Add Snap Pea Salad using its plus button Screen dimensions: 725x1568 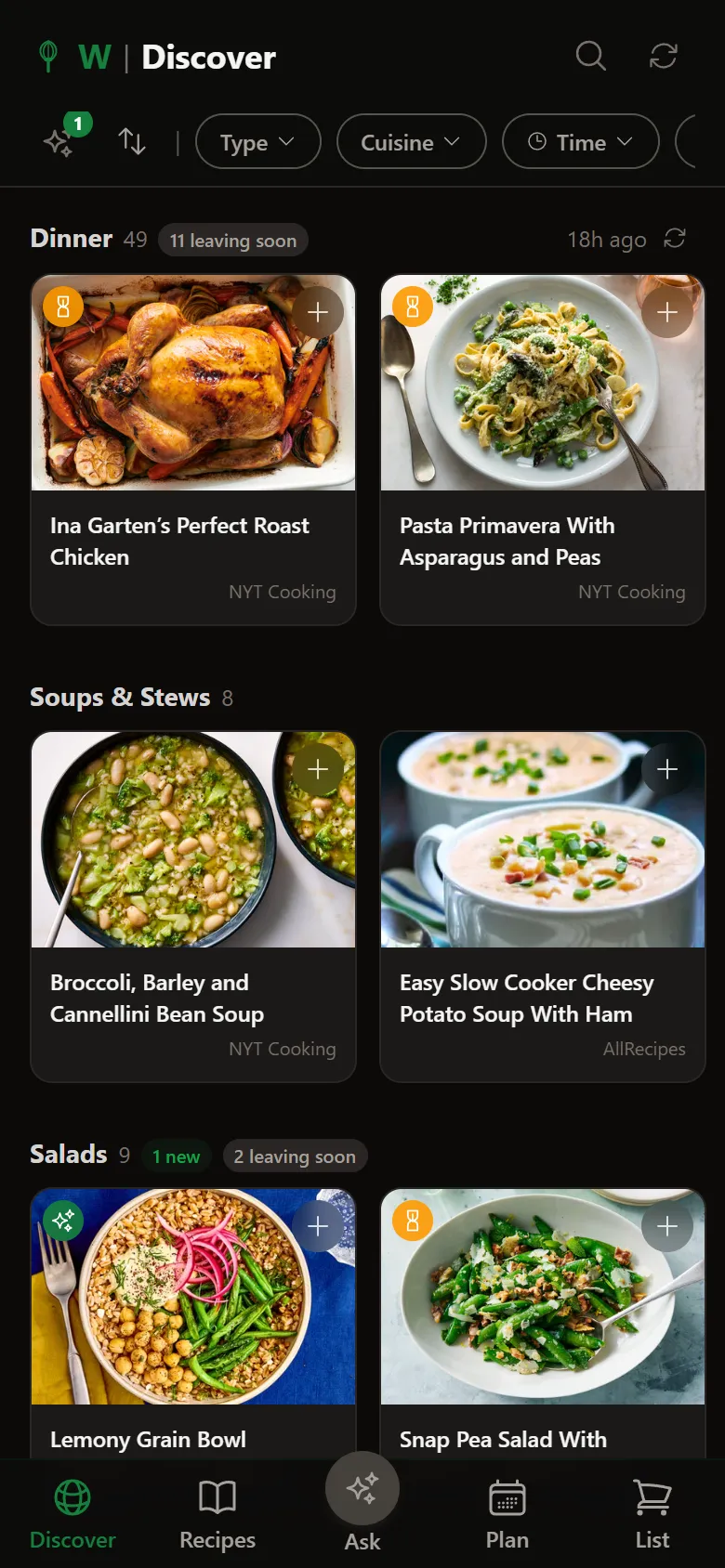click(666, 1226)
